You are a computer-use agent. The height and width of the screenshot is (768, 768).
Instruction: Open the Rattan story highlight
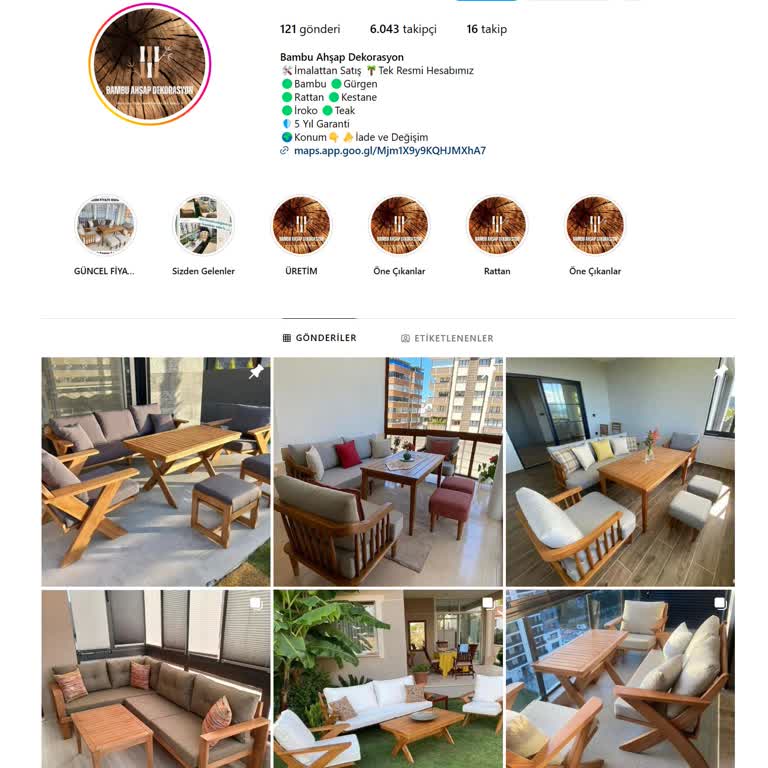point(497,225)
